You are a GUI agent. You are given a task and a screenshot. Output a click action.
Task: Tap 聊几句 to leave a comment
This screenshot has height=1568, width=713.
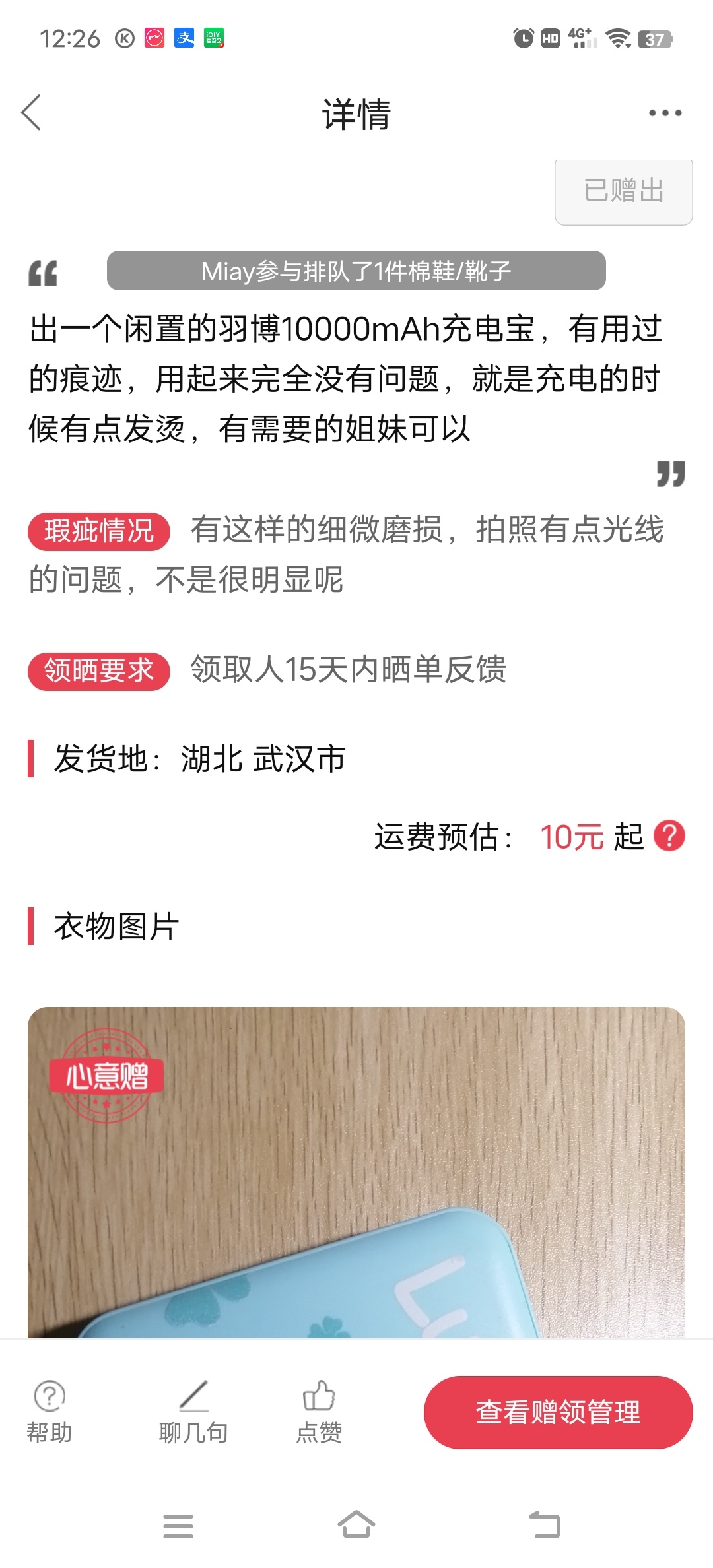click(x=193, y=1411)
